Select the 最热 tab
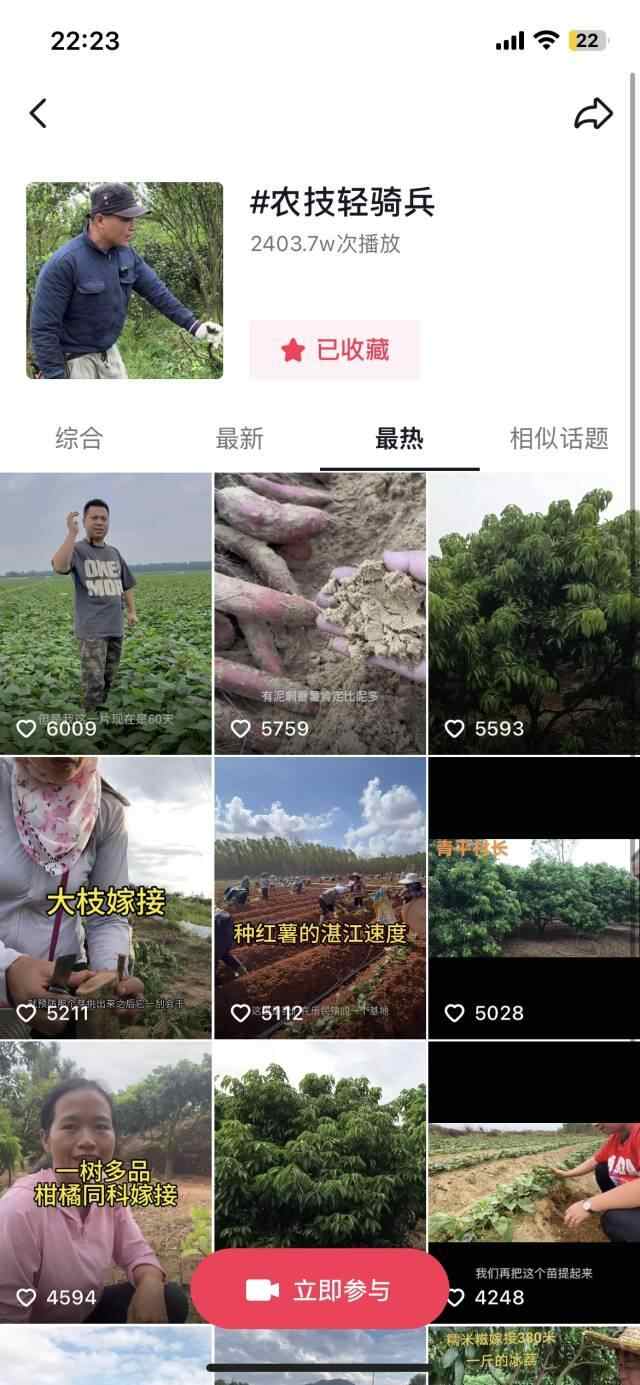640x1385 pixels. click(399, 438)
